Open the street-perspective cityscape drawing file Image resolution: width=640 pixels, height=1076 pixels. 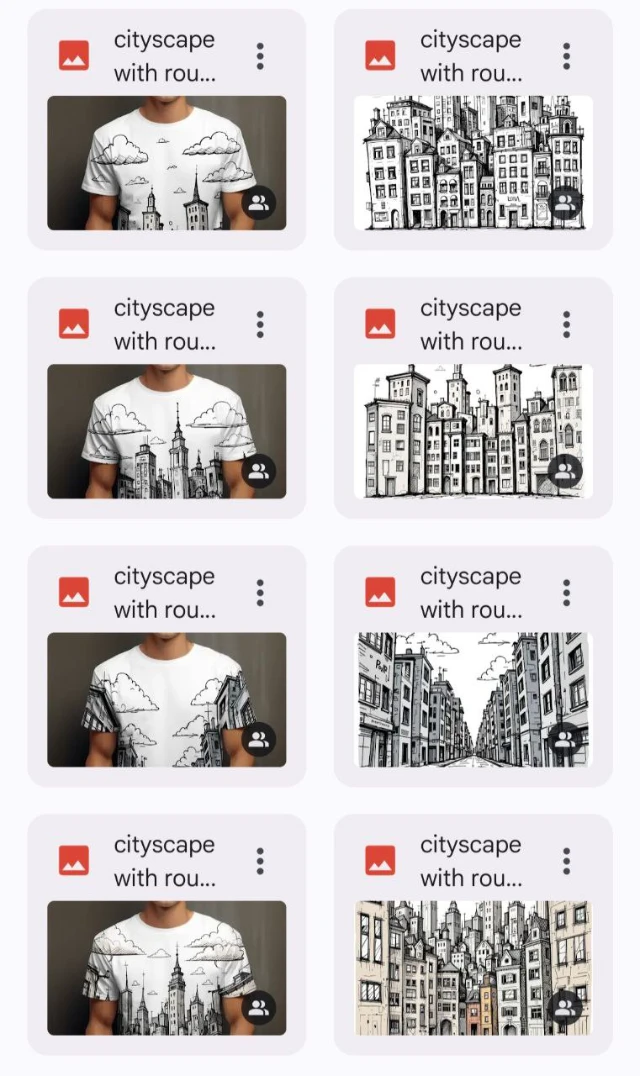472,699
